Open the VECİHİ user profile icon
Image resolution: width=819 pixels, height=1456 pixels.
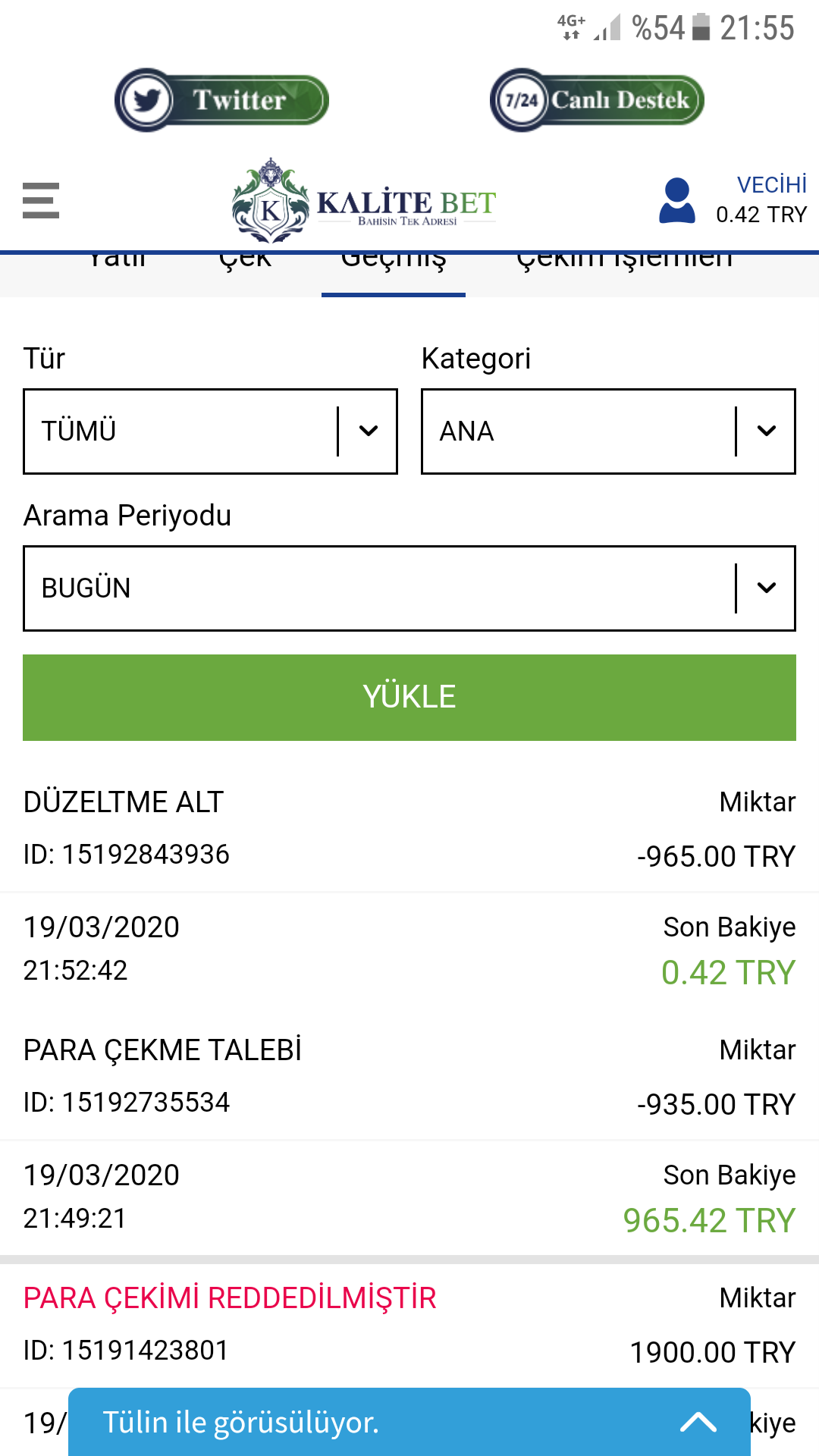pos(677,201)
